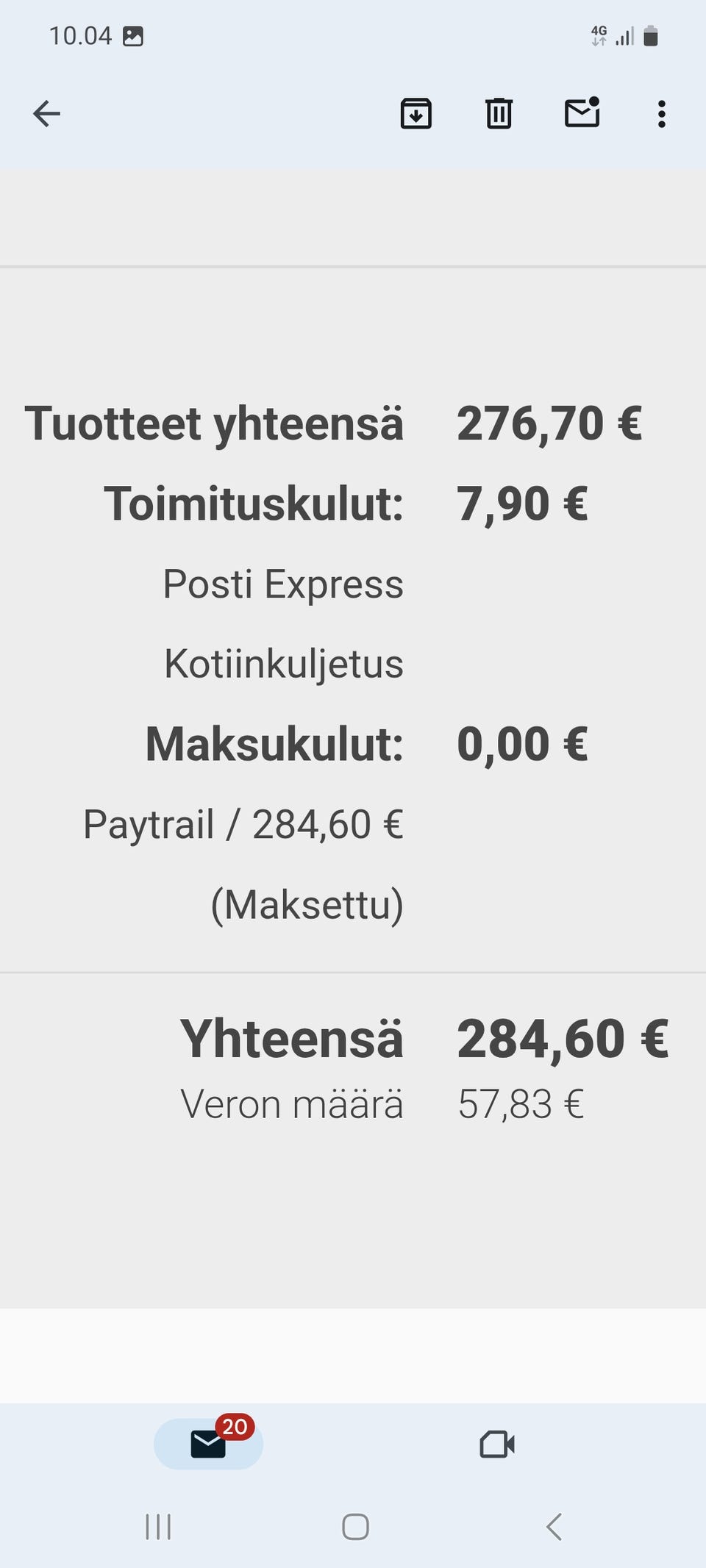Screen dimensions: 706x1568
Task: Open the three-dot overflow menu
Action: pyautogui.click(x=662, y=114)
